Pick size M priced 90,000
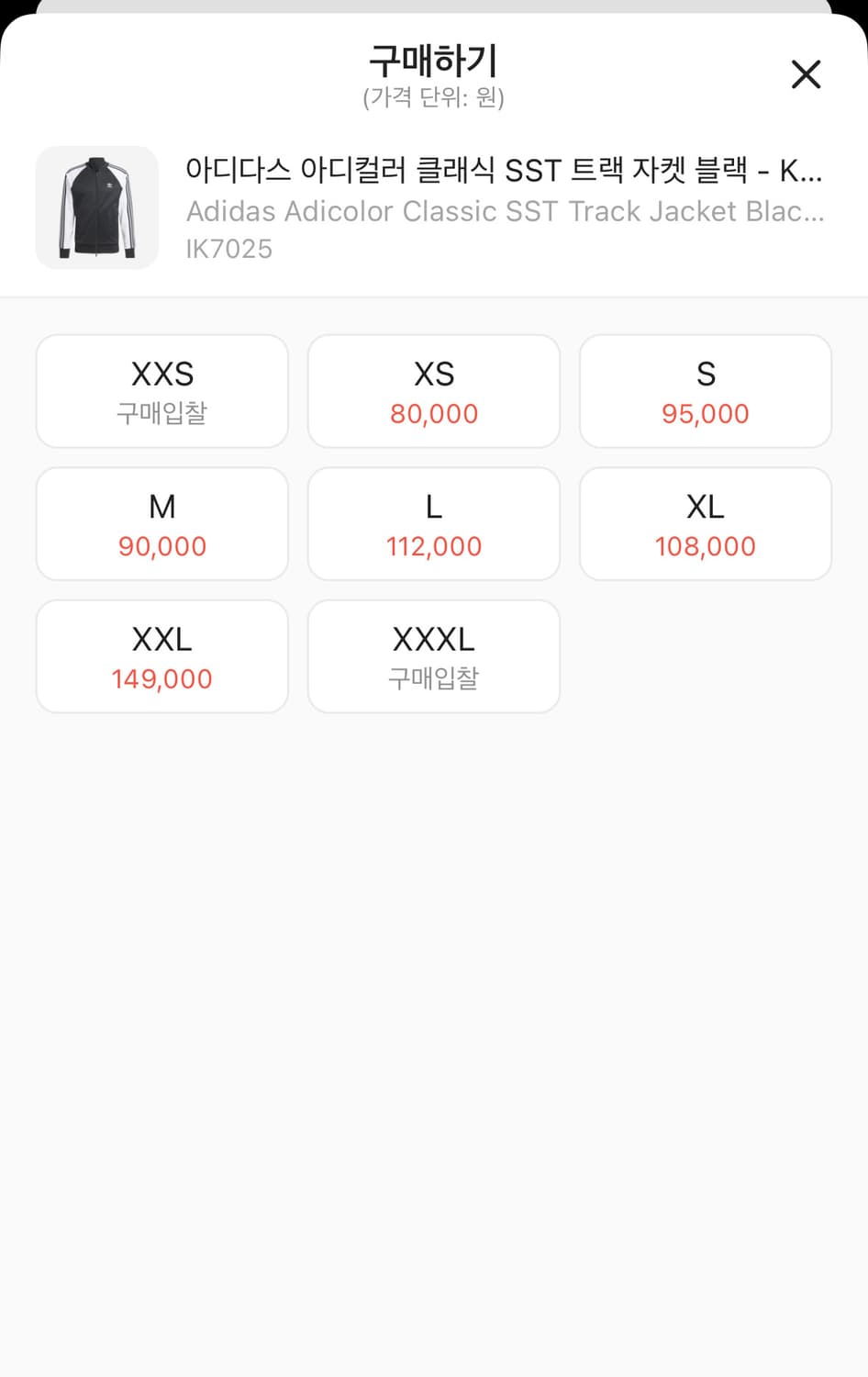The width and height of the screenshot is (868, 1377). tap(161, 523)
